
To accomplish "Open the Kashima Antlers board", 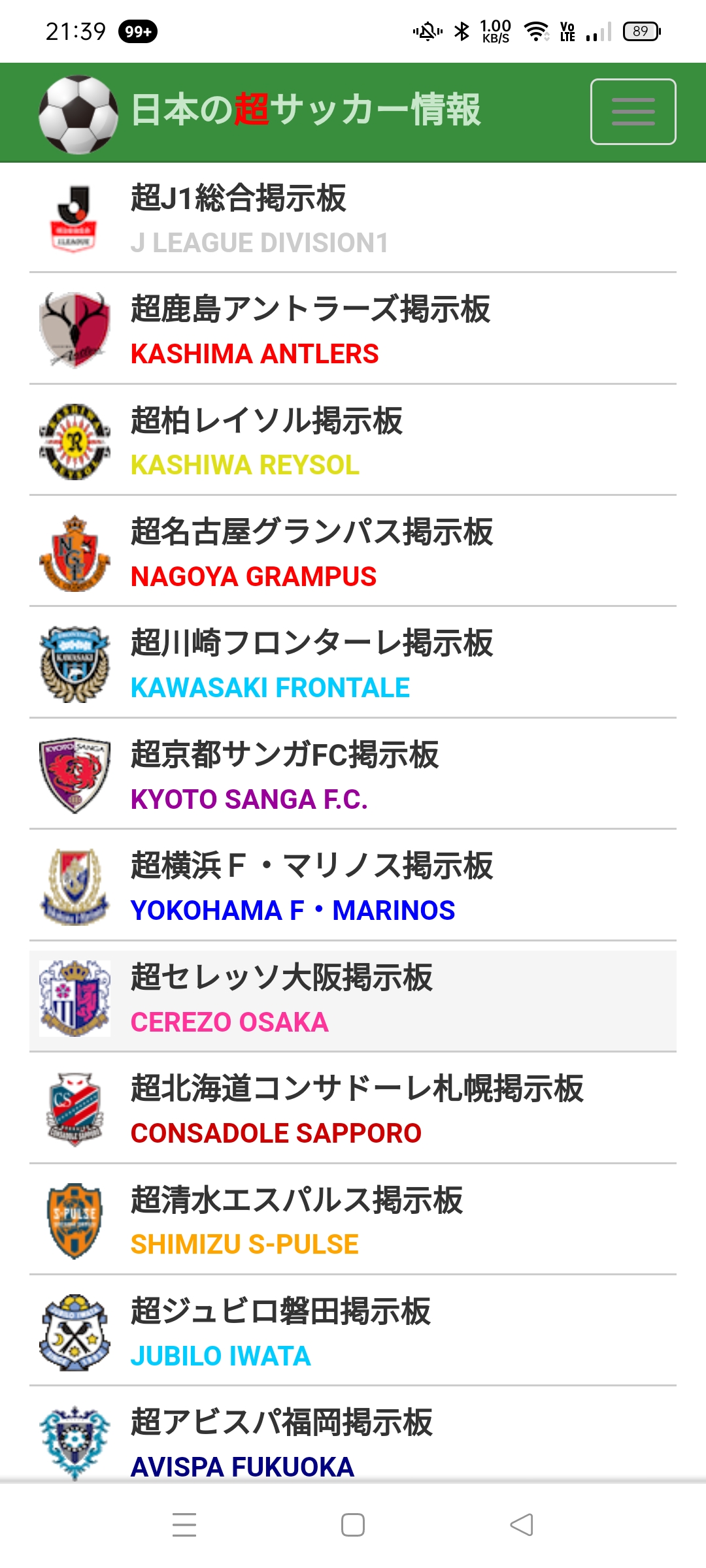I will click(353, 330).
